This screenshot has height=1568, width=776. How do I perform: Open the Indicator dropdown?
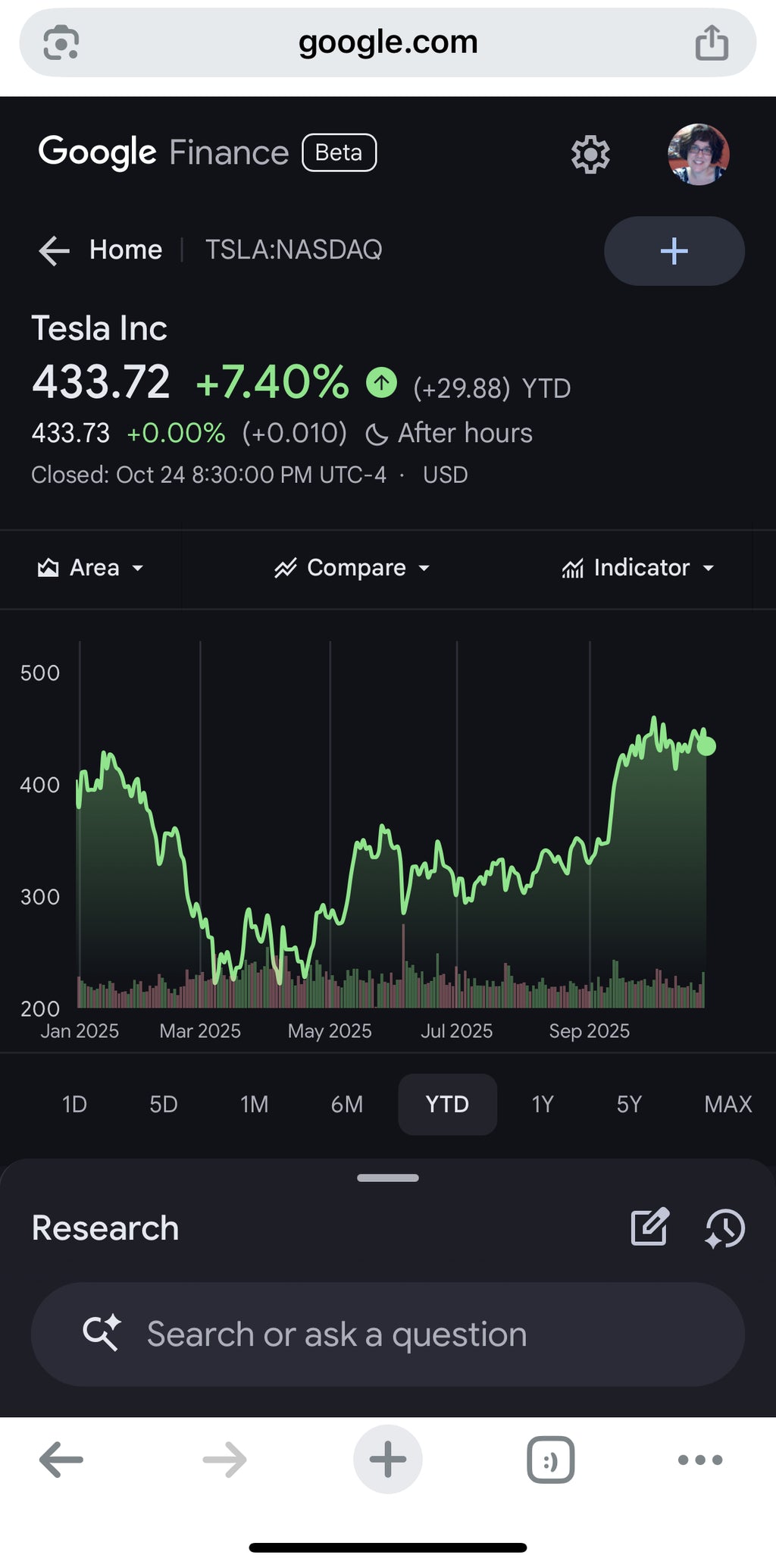pos(638,568)
